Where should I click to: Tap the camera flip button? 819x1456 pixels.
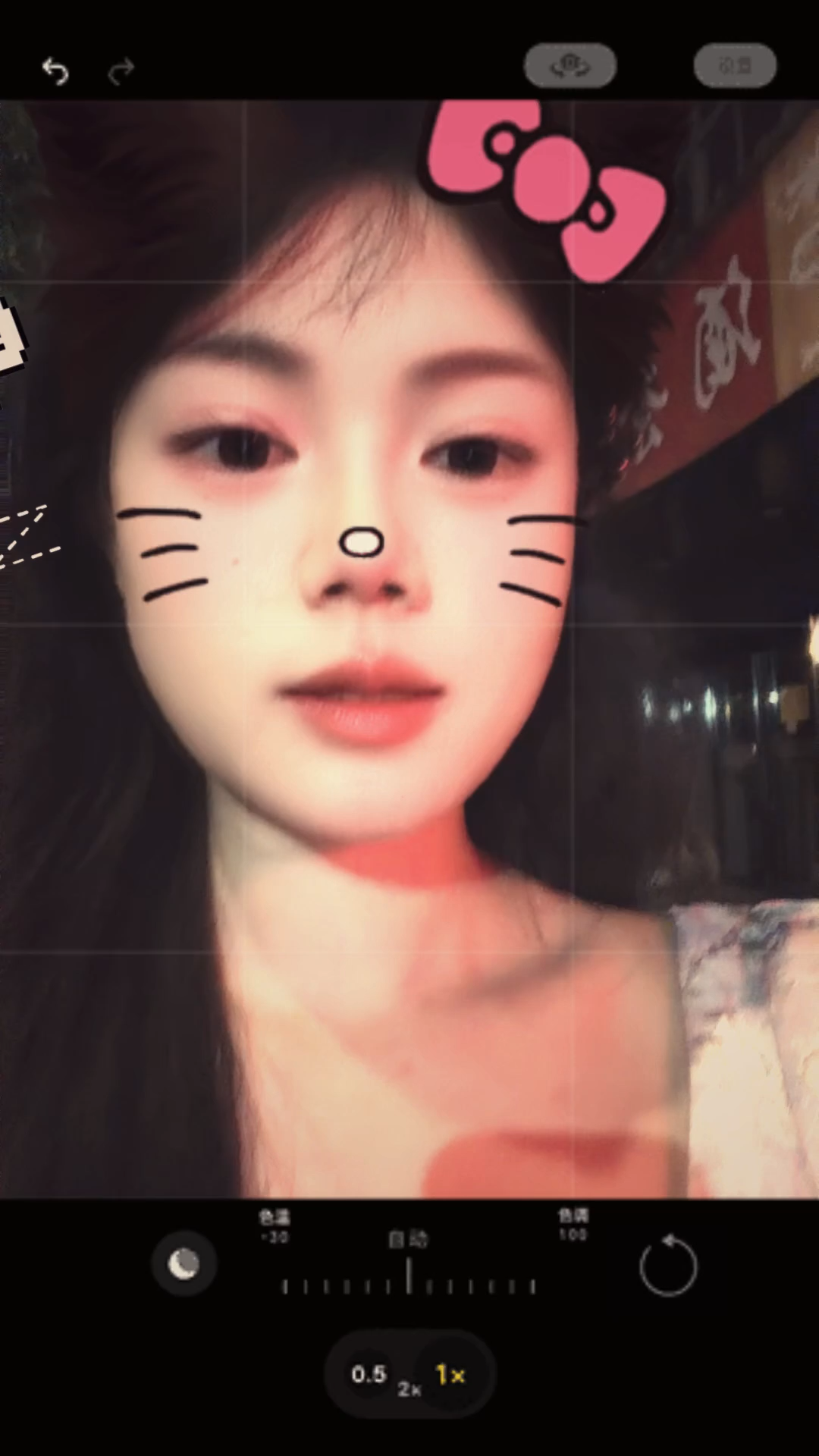pos(570,66)
